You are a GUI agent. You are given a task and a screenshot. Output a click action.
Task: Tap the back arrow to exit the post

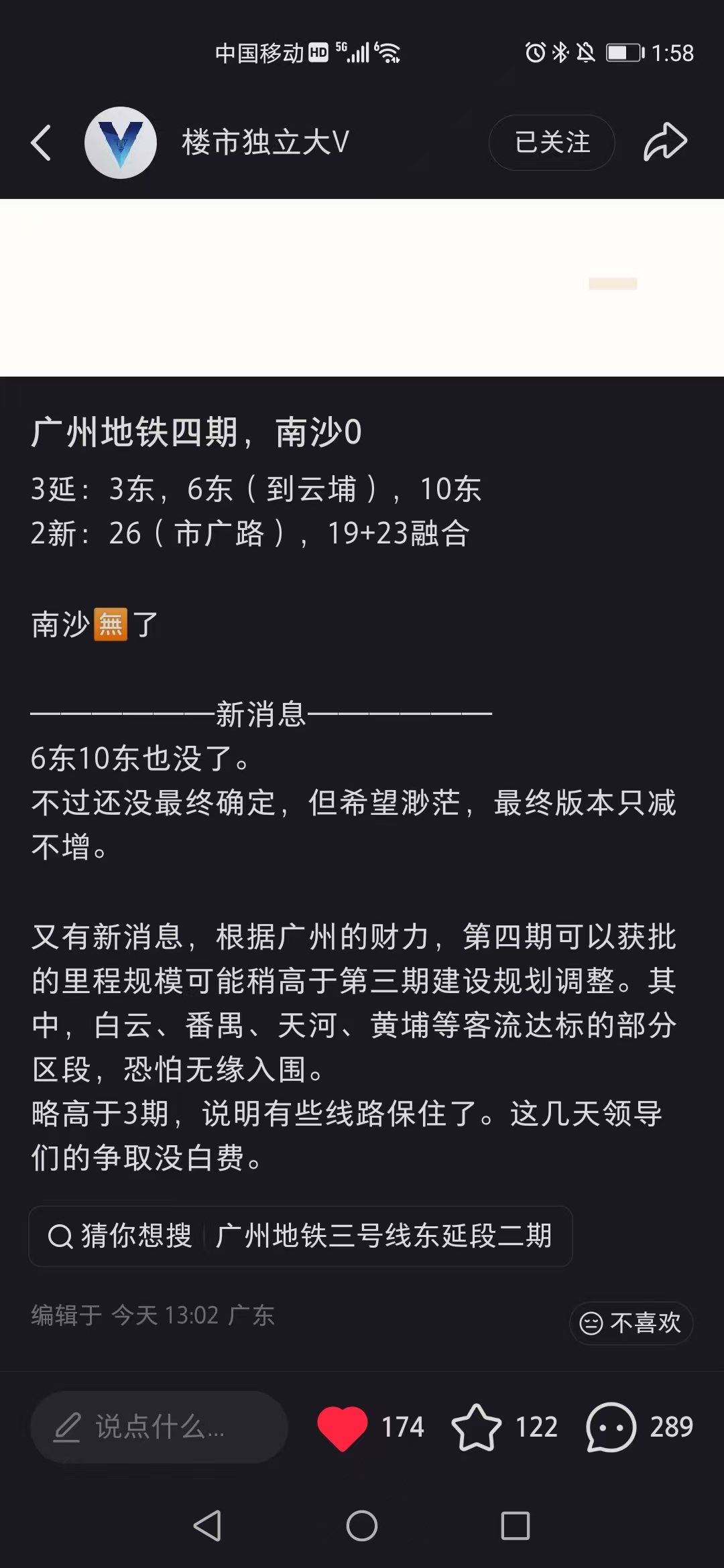42,142
